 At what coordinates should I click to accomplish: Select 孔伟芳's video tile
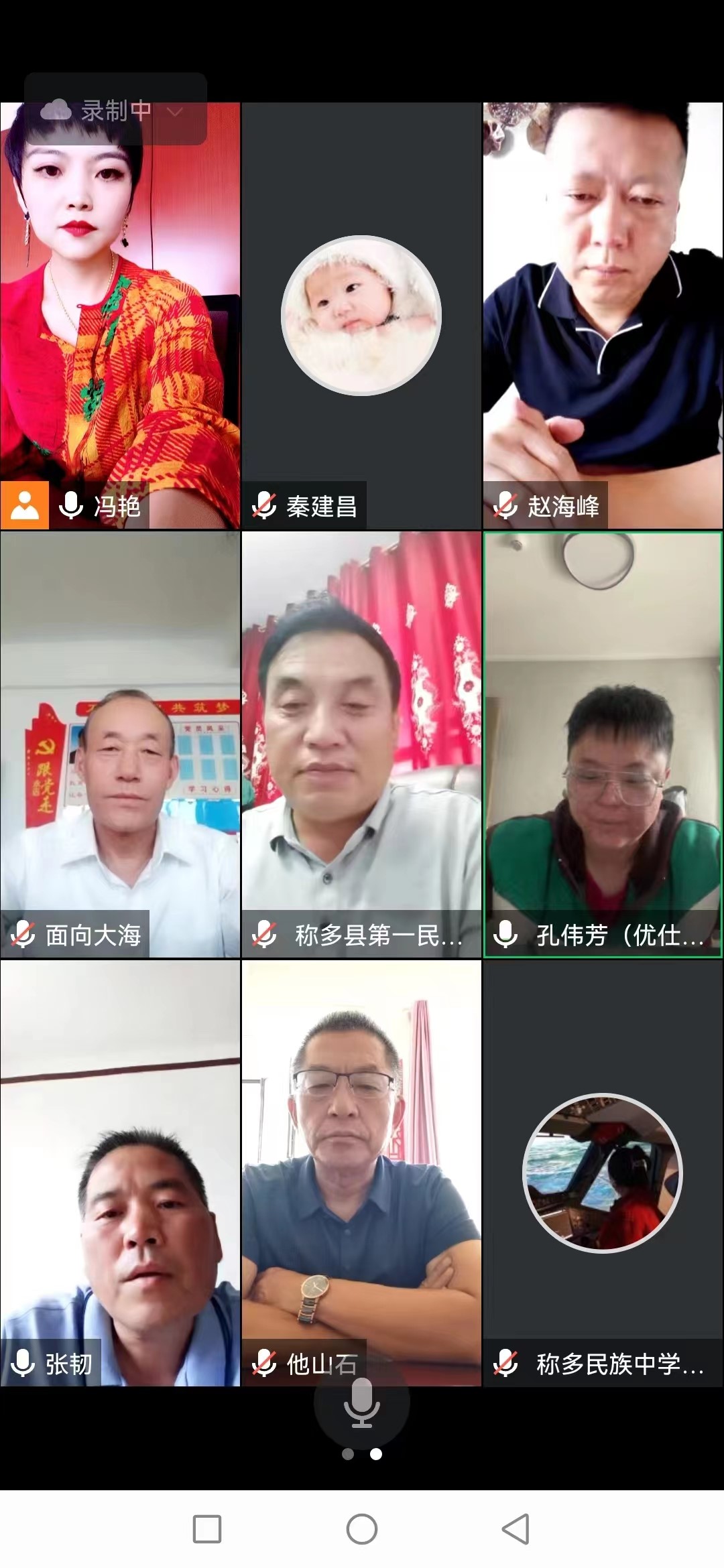[603, 744]
